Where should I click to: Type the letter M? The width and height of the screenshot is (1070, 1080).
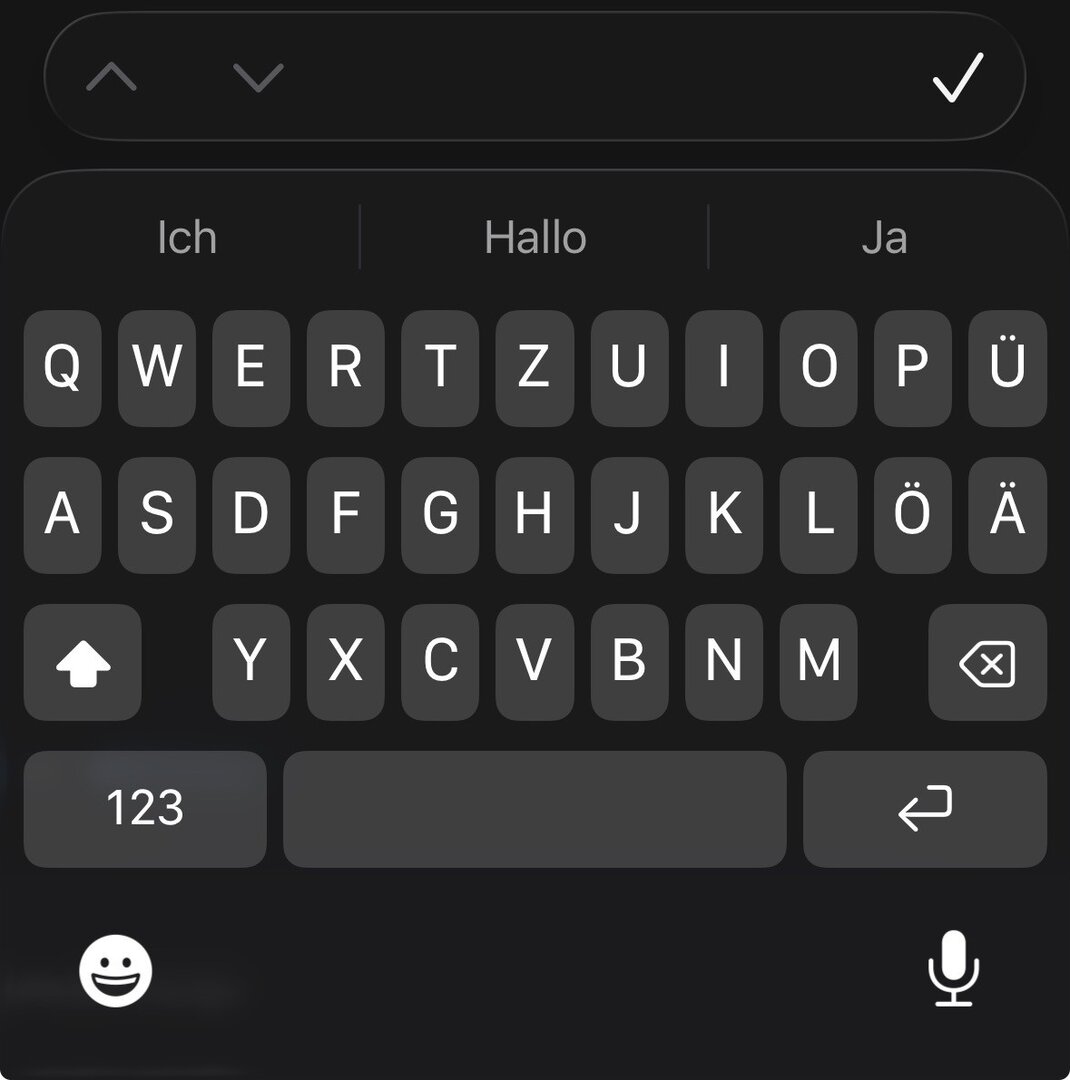pos(818,662)
